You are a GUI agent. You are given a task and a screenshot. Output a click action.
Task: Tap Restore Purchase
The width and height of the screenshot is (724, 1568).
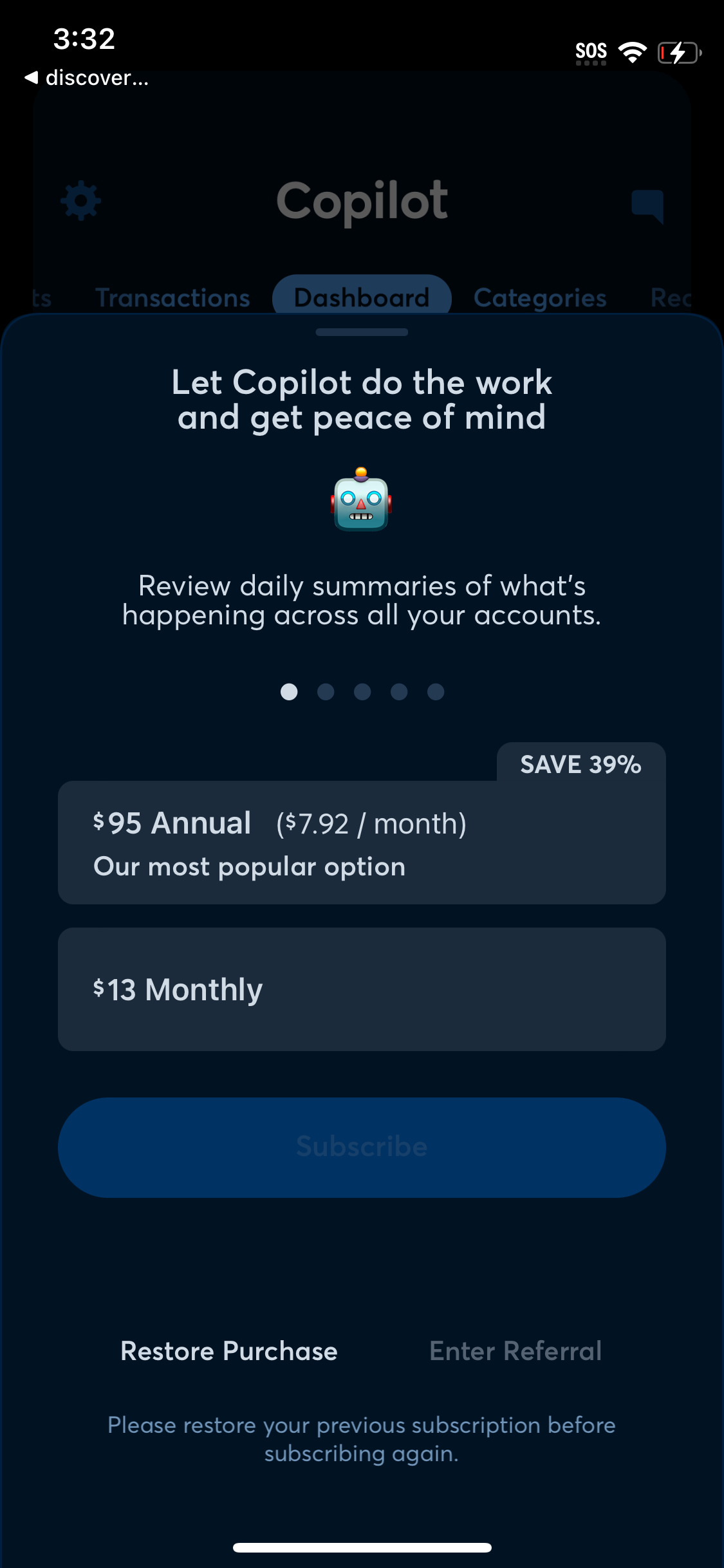click(228, 1351)
